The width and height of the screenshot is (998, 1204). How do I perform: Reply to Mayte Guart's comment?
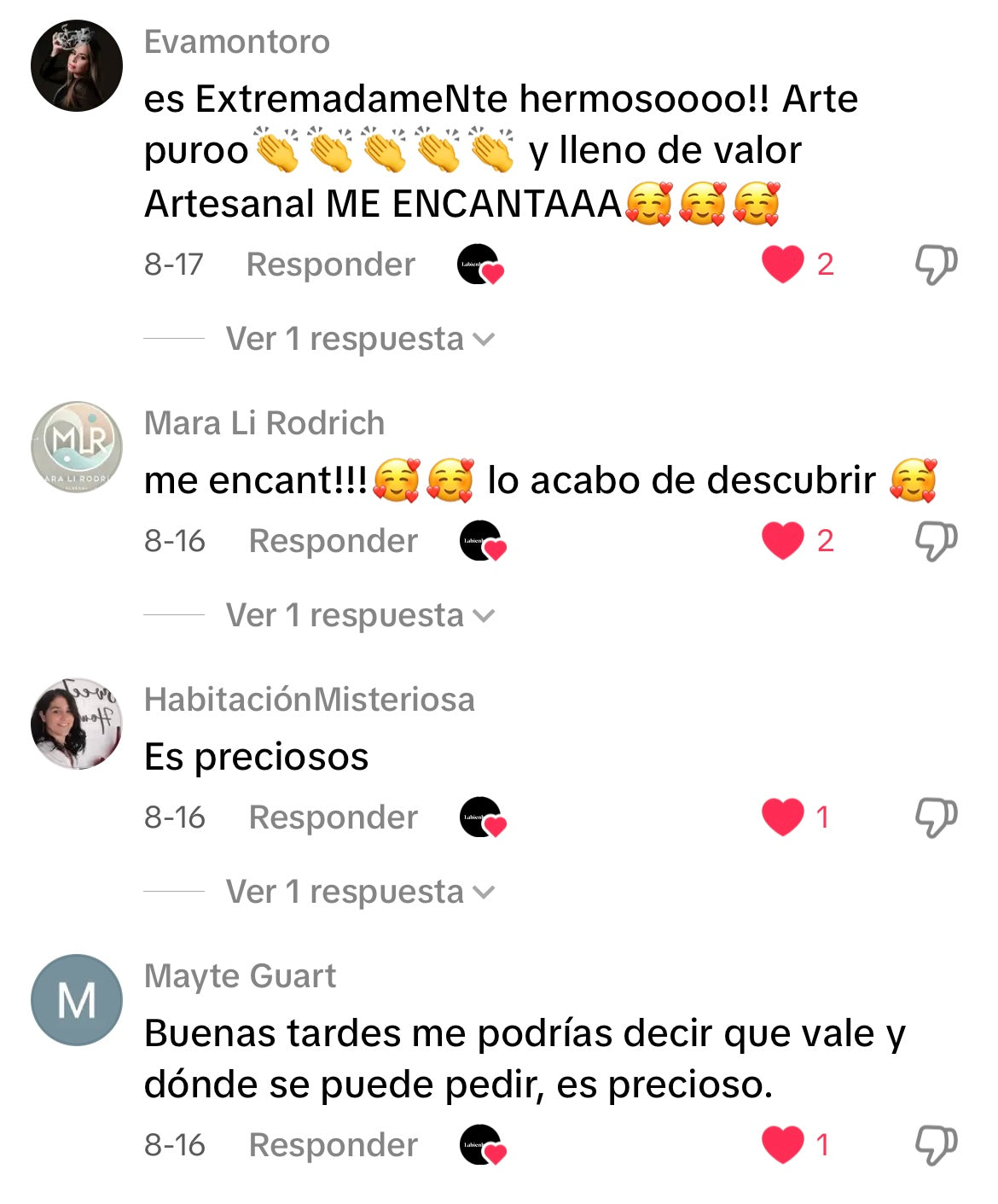click(333, 1145)
